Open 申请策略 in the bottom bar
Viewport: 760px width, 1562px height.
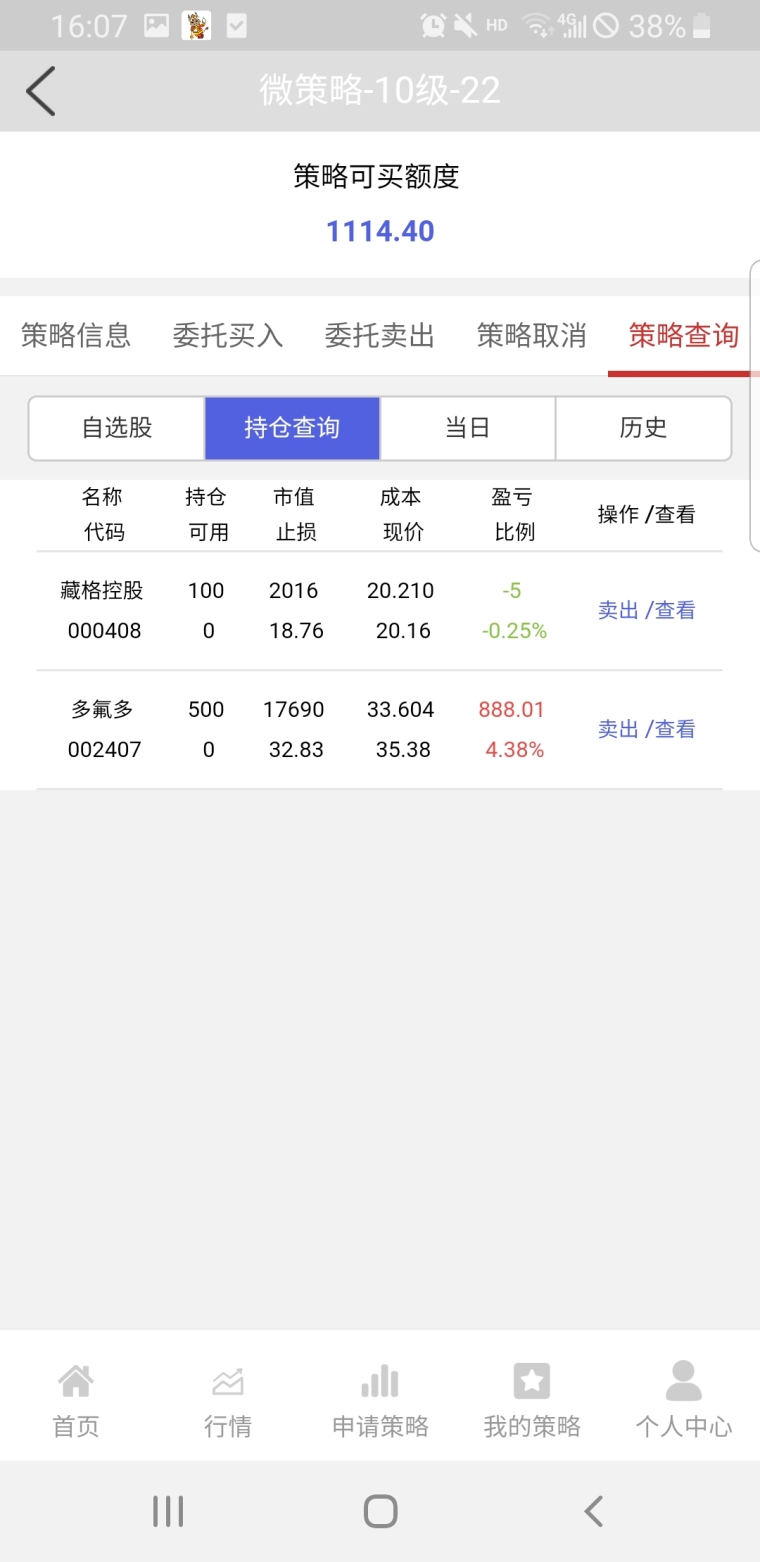(380, 1399)
